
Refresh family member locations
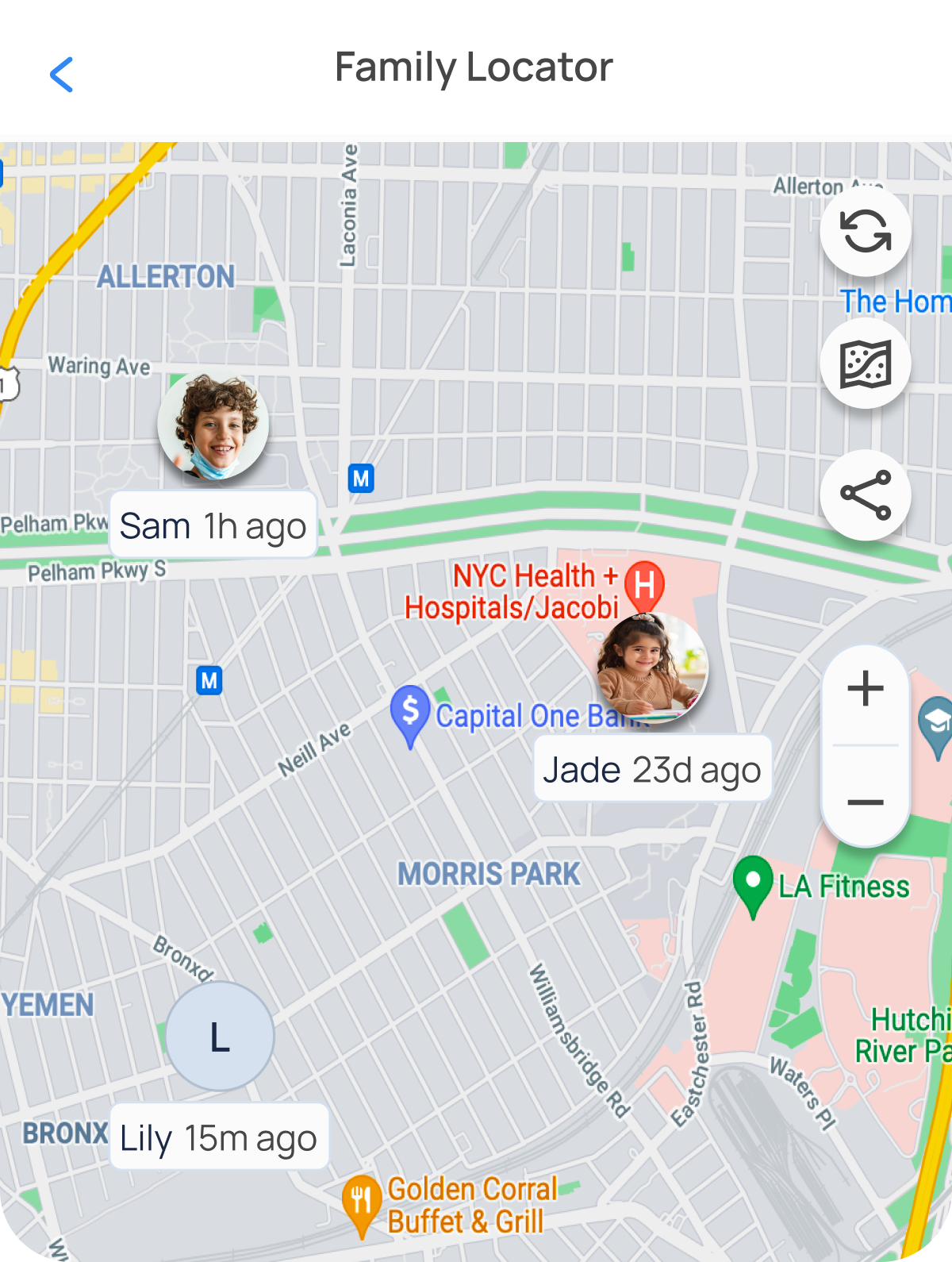[x=865, y=232]
